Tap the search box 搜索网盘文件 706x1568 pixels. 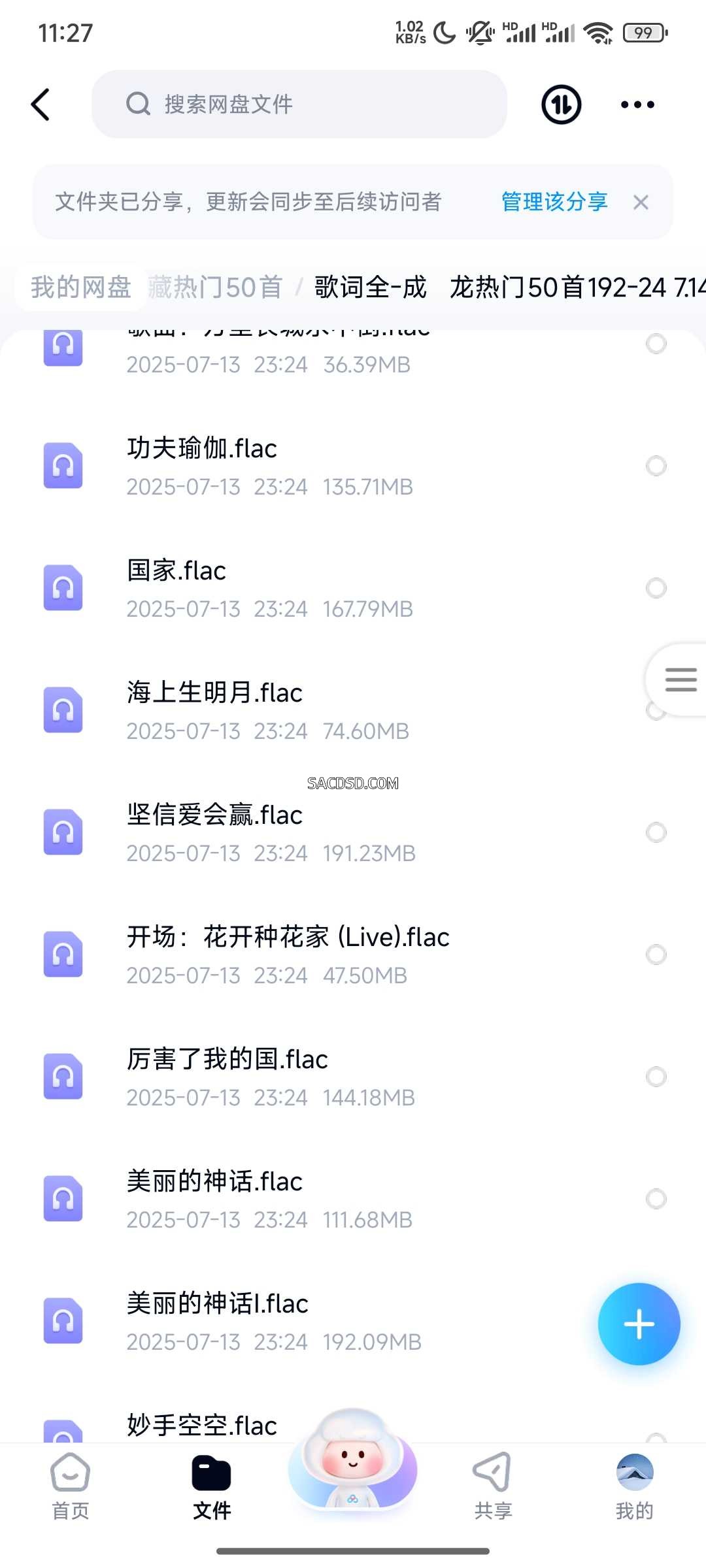pos(299,104)
